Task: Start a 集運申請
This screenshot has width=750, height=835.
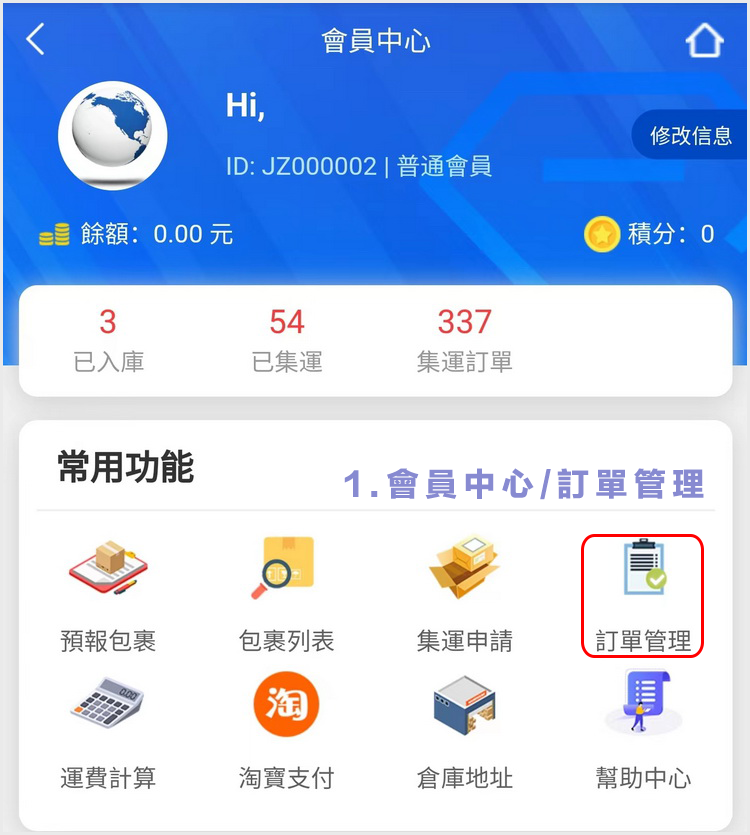Action: click(464, 596)
